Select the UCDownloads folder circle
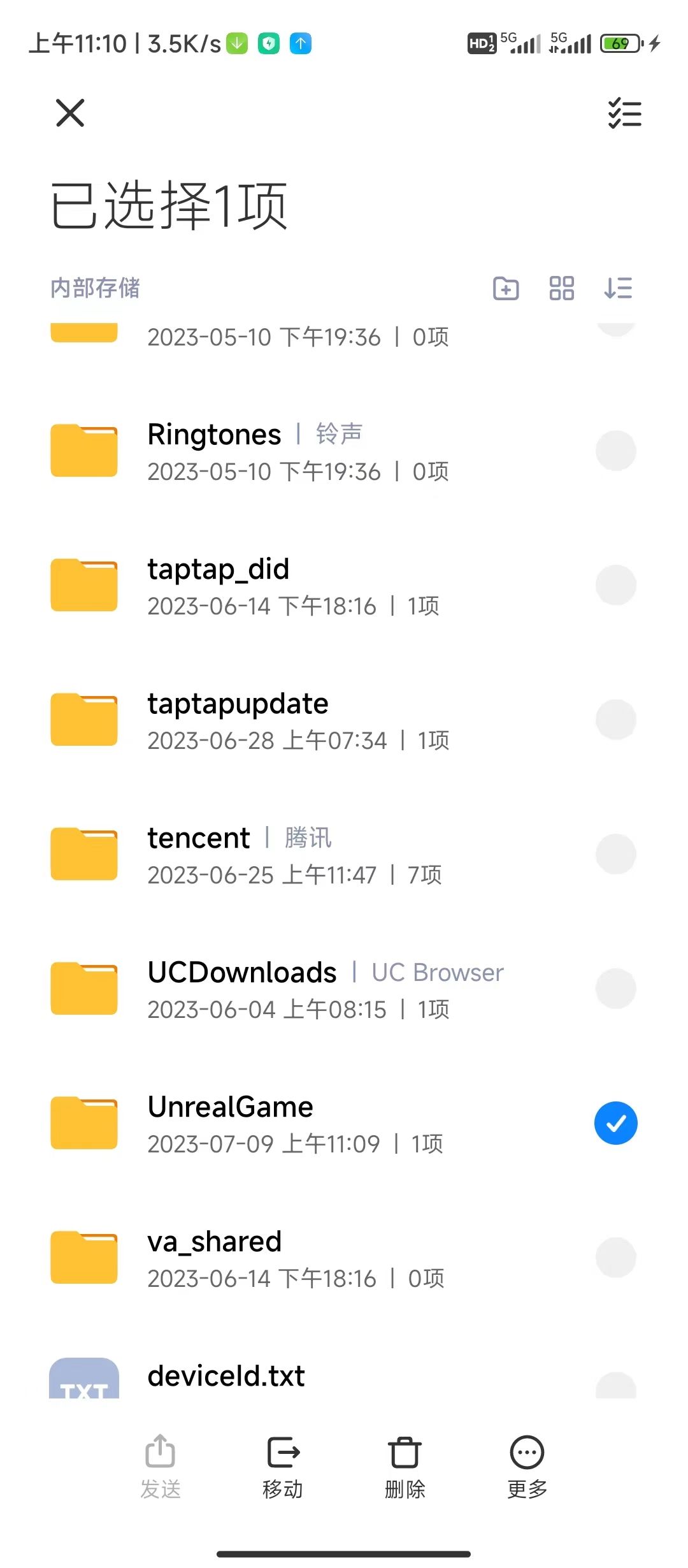Screen dimensions: 688x1568 (x=615, y=988)
